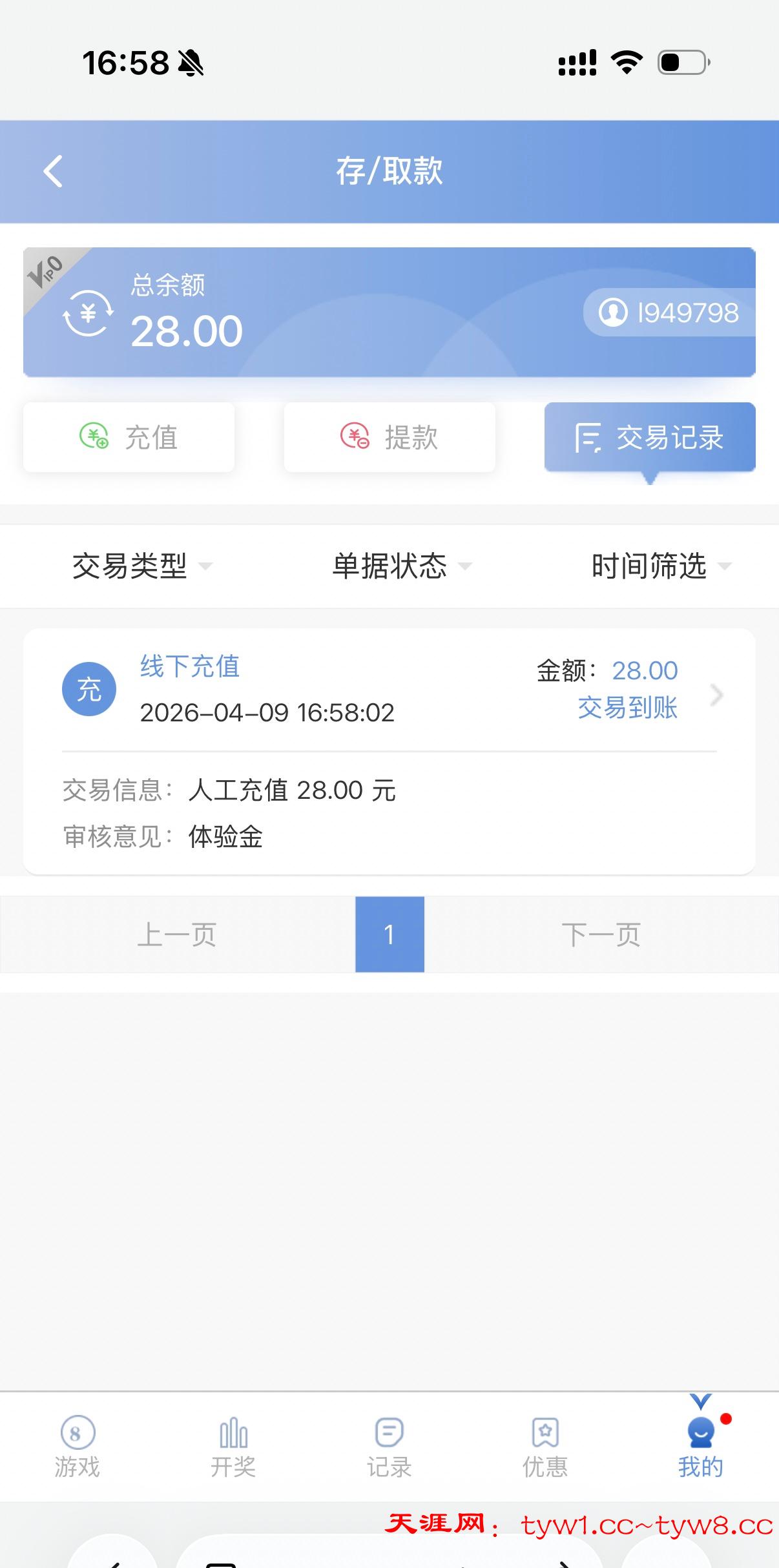779x1568 pixels.
Task: Switch to the 开奖 tab
Action: [x=233, y=1447]
